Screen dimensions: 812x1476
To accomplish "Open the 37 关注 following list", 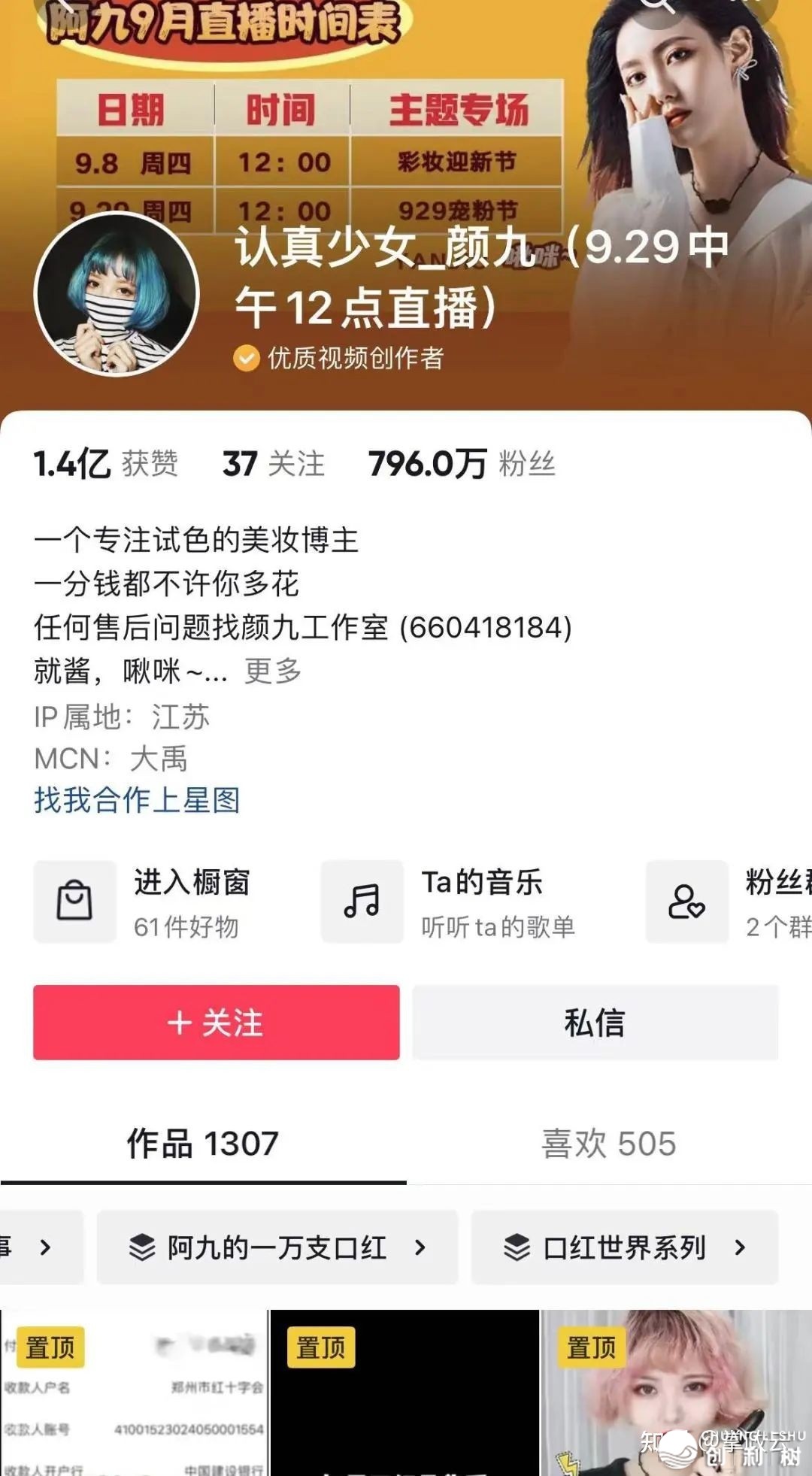I will pos(274,464).
